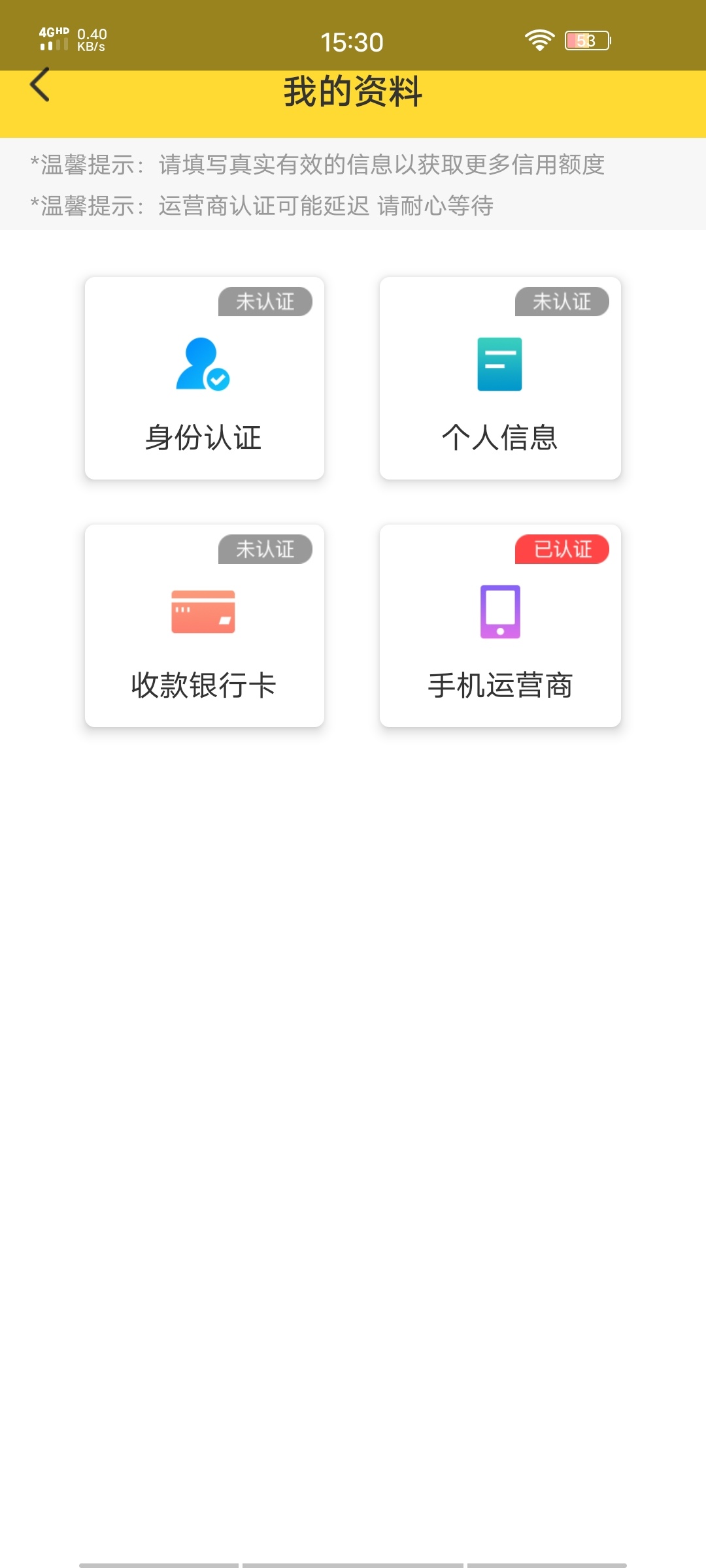This screenshot has width=706, height=1568.
Task: Open the 手机运营商 card
Action: pyautogui.click(x=500, y=626)
